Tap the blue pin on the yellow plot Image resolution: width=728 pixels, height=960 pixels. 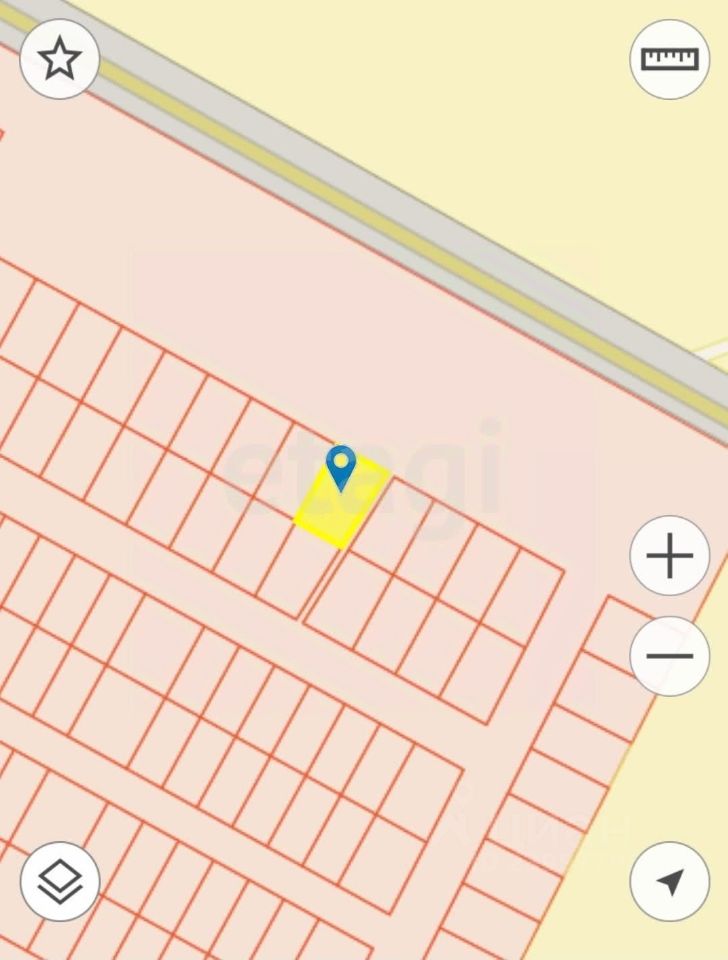(x=341, y=467)
